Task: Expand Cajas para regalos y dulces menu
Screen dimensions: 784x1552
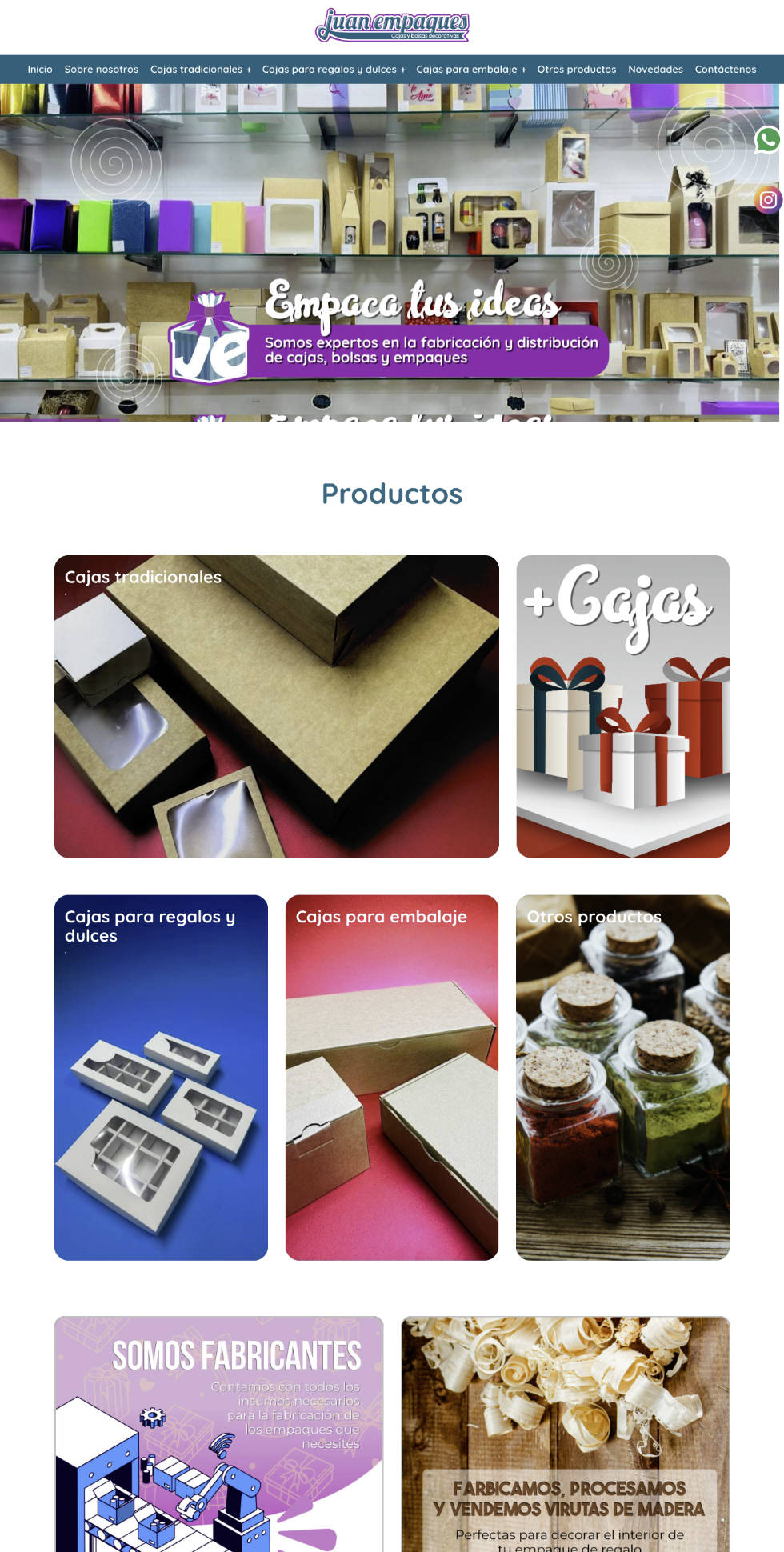Action: 334,70
